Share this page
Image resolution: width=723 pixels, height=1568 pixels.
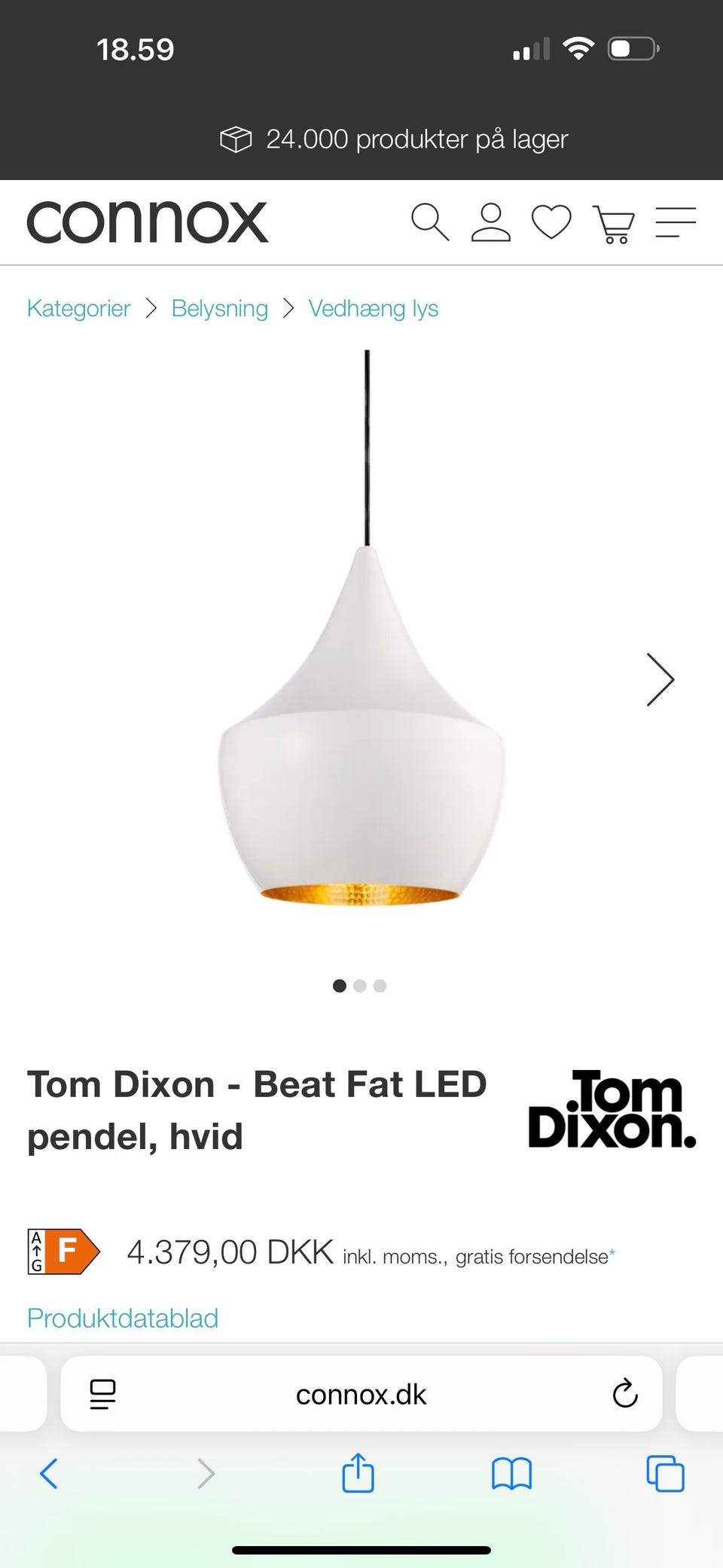click(x=358, y=1472)
